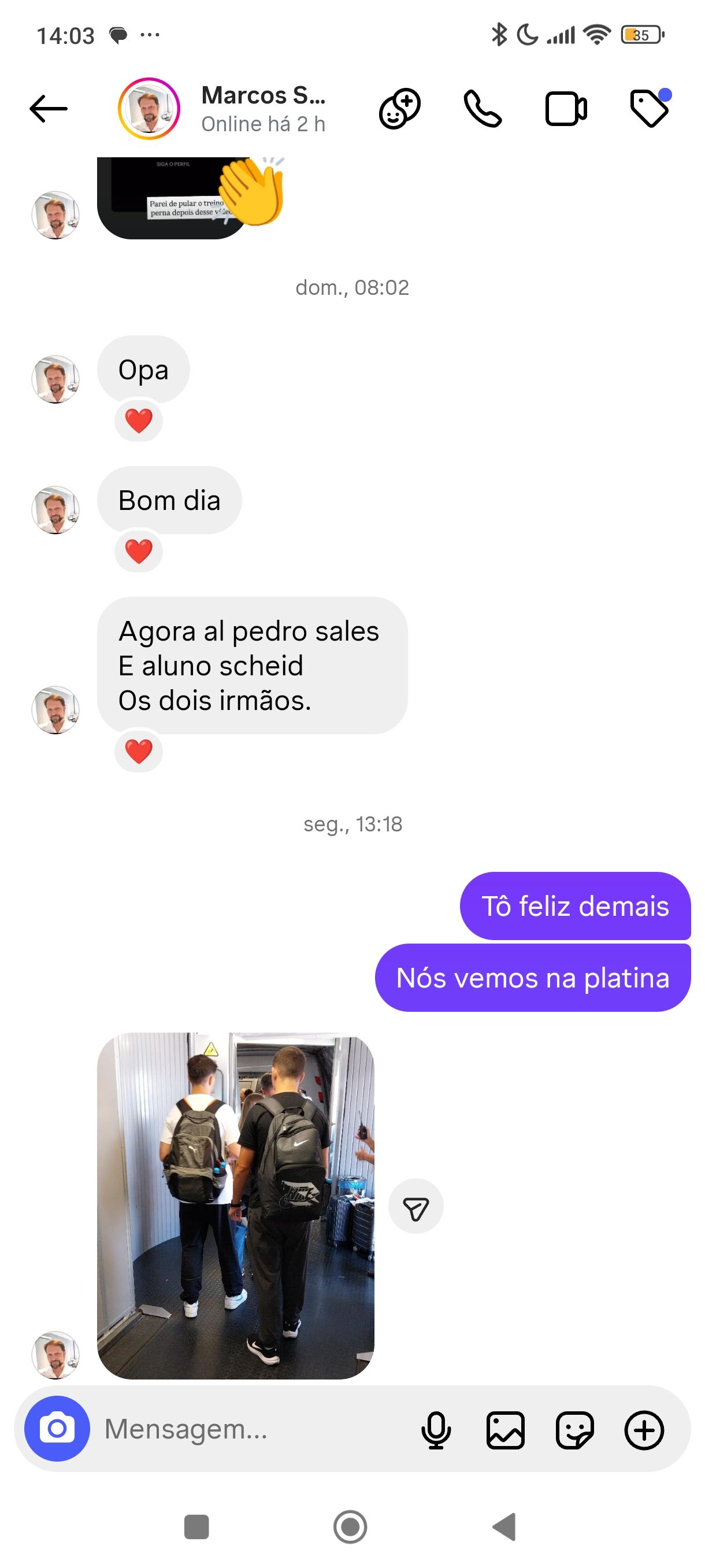
Task: Record a voice message with the microphone
Action: point(436,1429)
